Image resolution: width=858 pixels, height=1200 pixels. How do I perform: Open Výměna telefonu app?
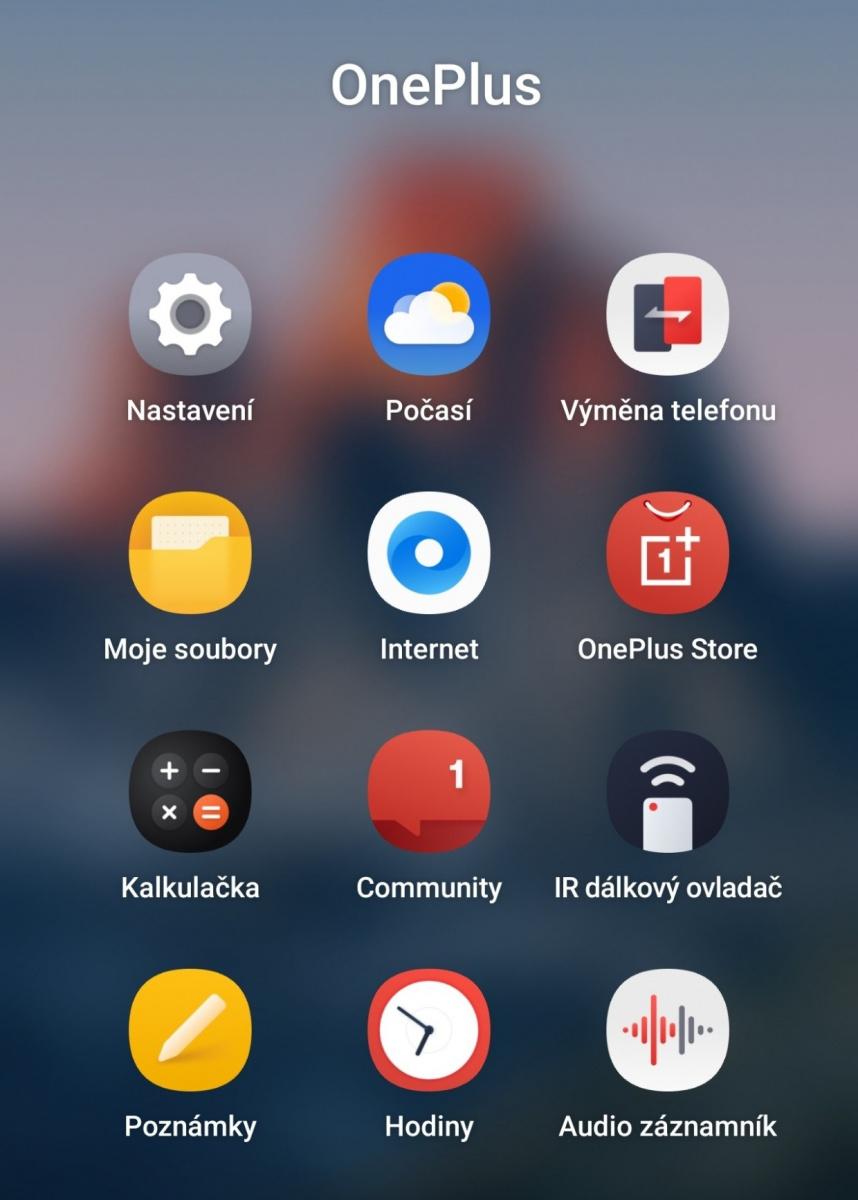click(667, 315)
